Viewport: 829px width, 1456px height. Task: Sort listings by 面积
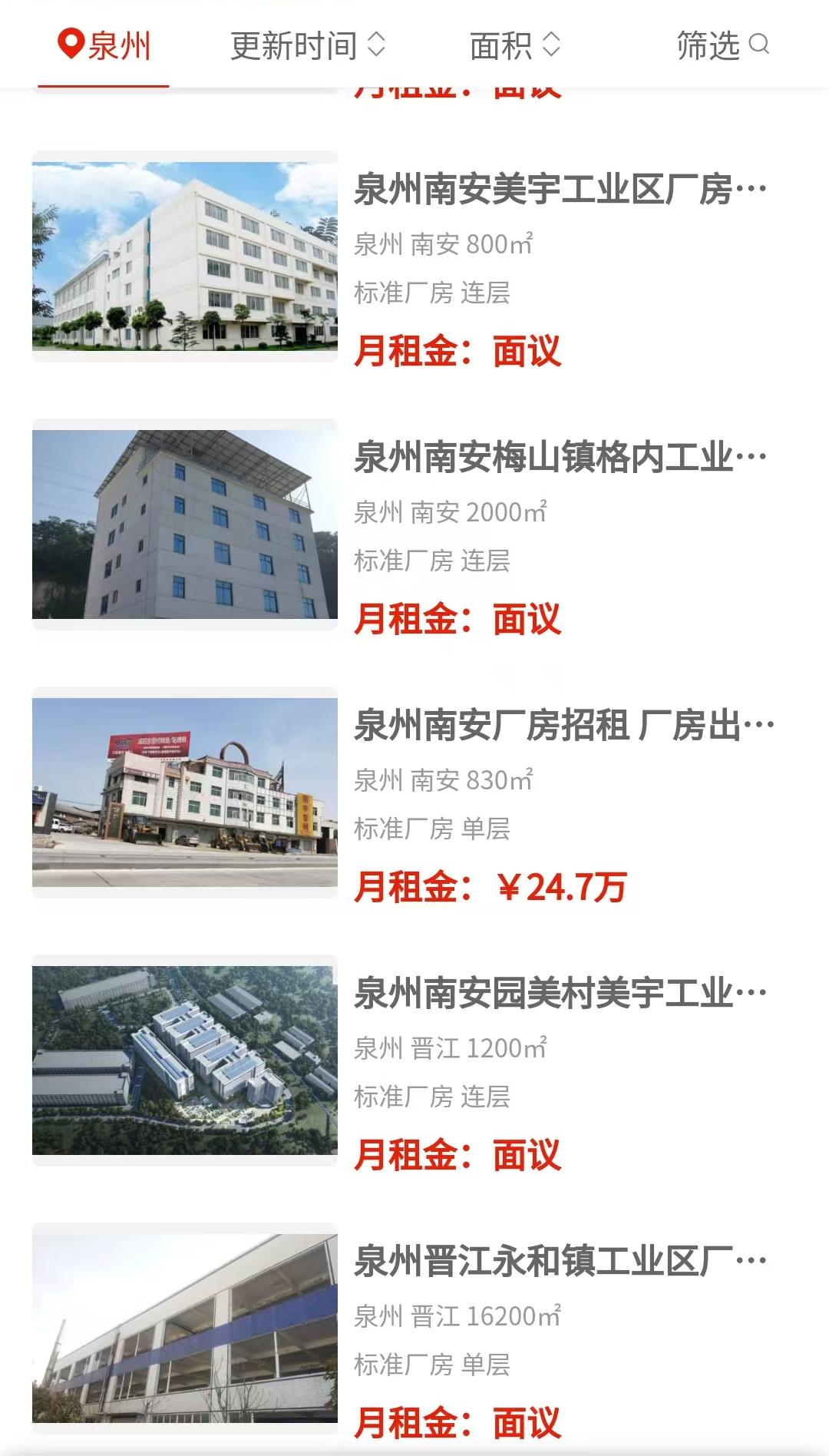tap(514, 45)
